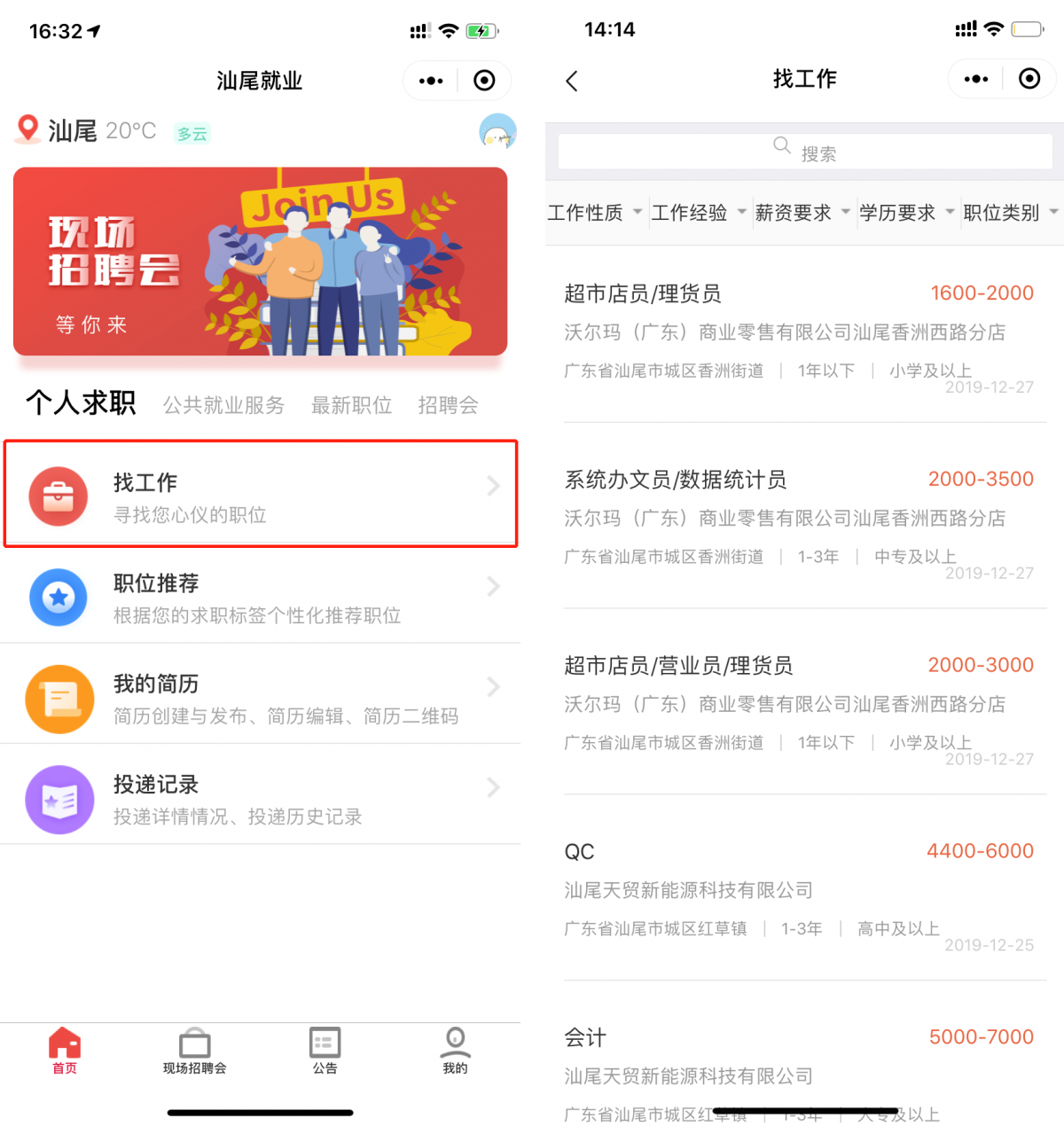Expand the 薪资要求 filter

(x=802, y=213)
